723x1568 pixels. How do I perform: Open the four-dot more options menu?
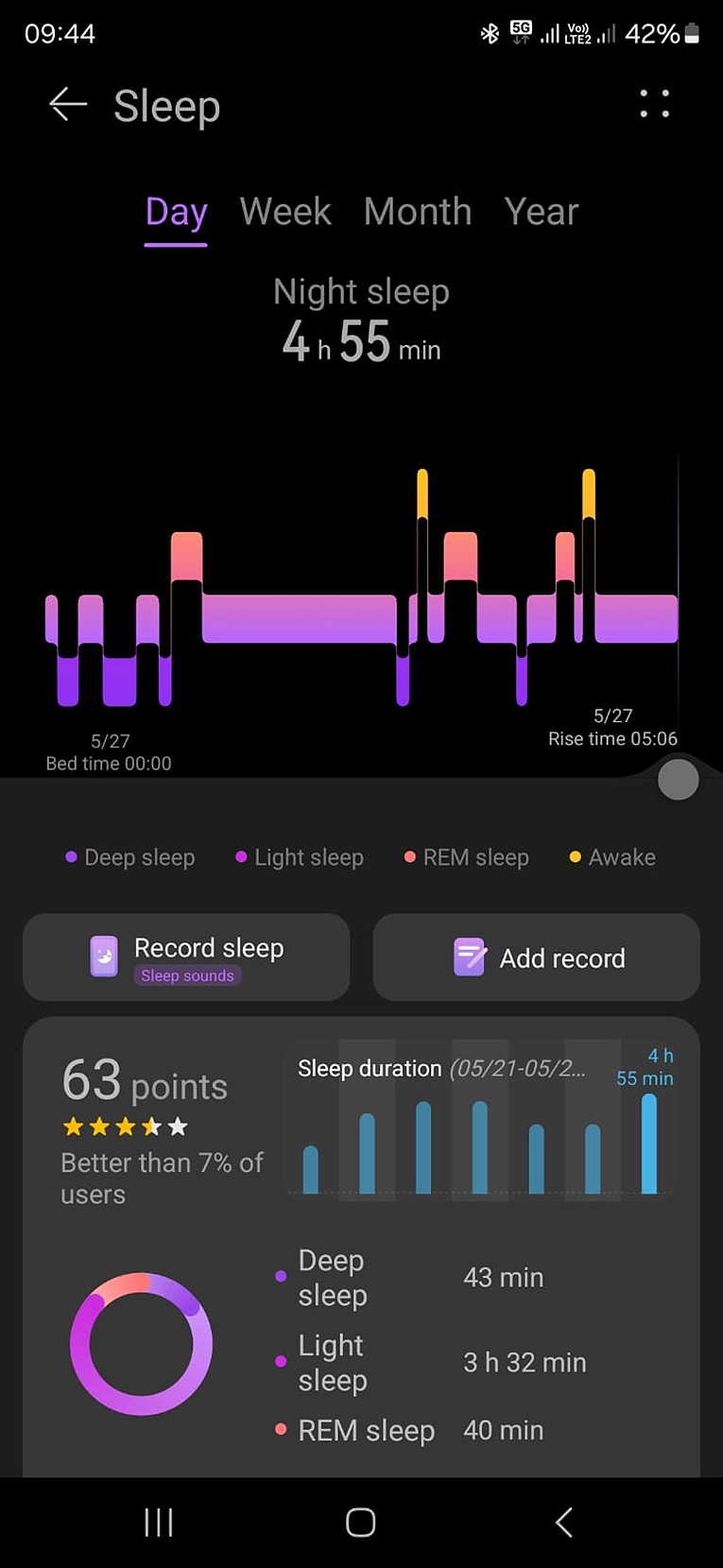point(654,104)
